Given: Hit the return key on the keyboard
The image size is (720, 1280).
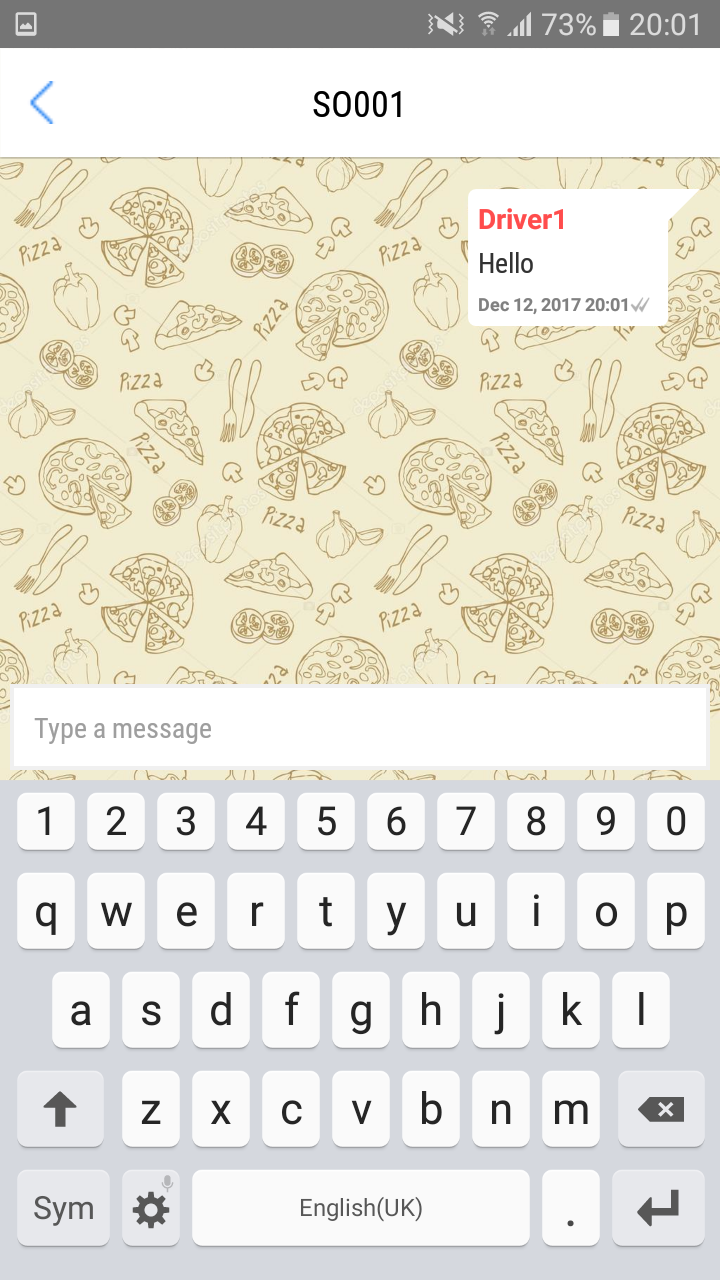Looking at the screenshot, I should pyautogui.click(x=659, y=1208).
